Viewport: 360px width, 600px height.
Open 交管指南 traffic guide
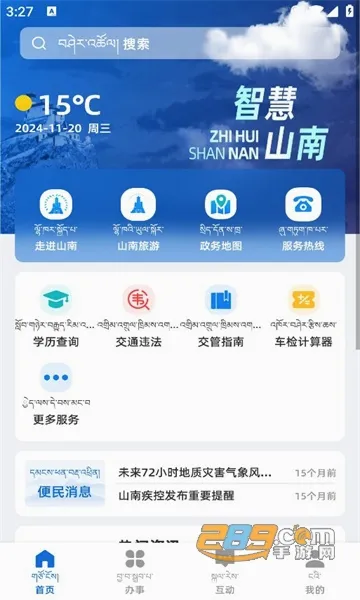point(221,316)
